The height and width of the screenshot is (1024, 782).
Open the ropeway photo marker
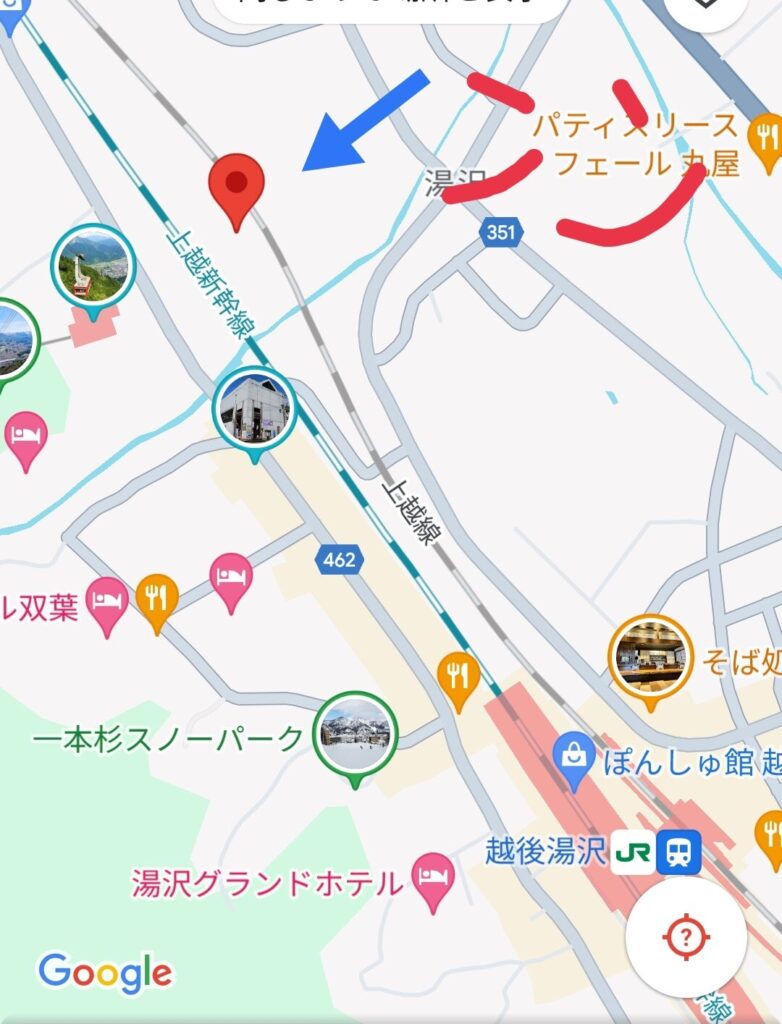coord(93,265)
